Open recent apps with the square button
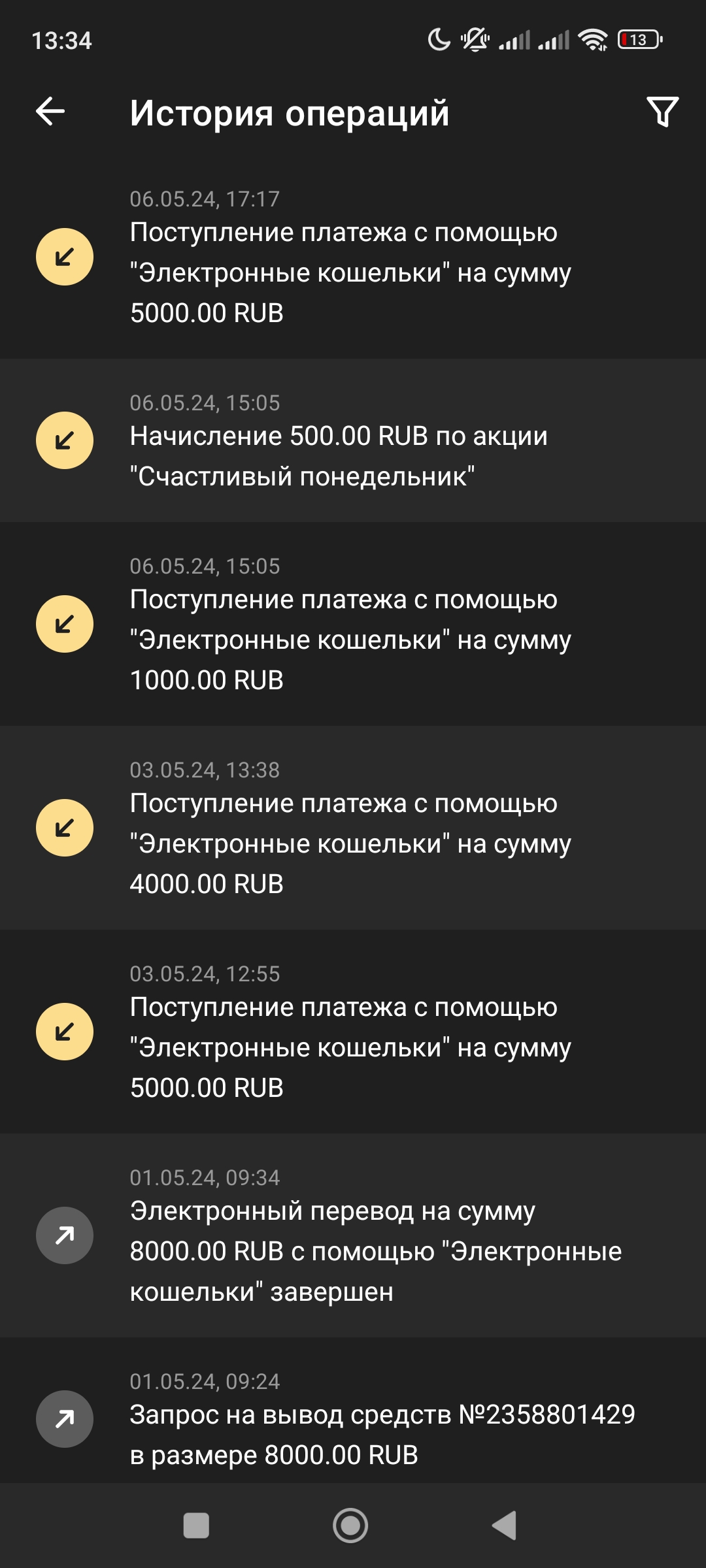 coord(196,1526)
